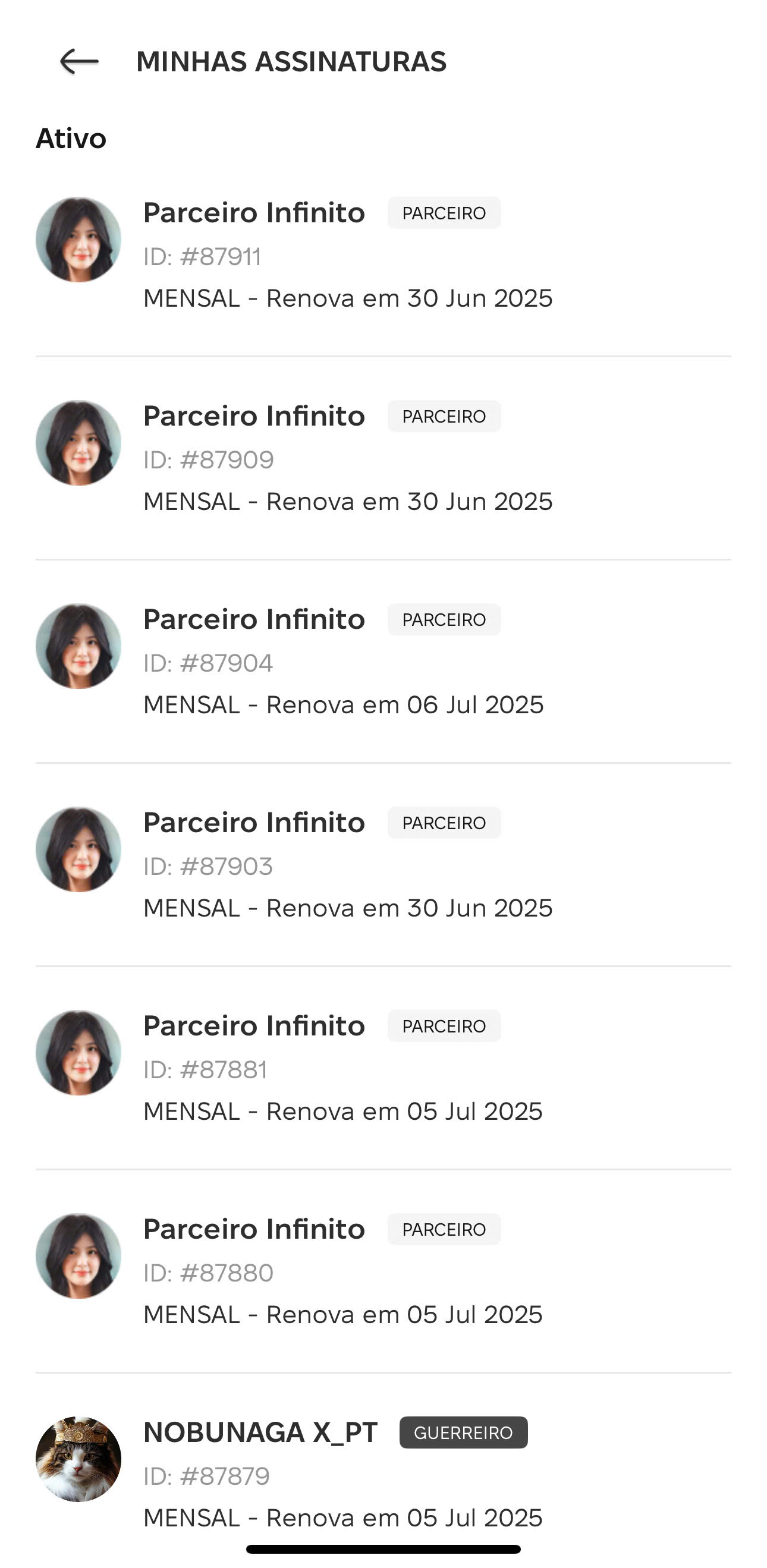
Task: View subscription ID #87903
Action: (383, 865)
